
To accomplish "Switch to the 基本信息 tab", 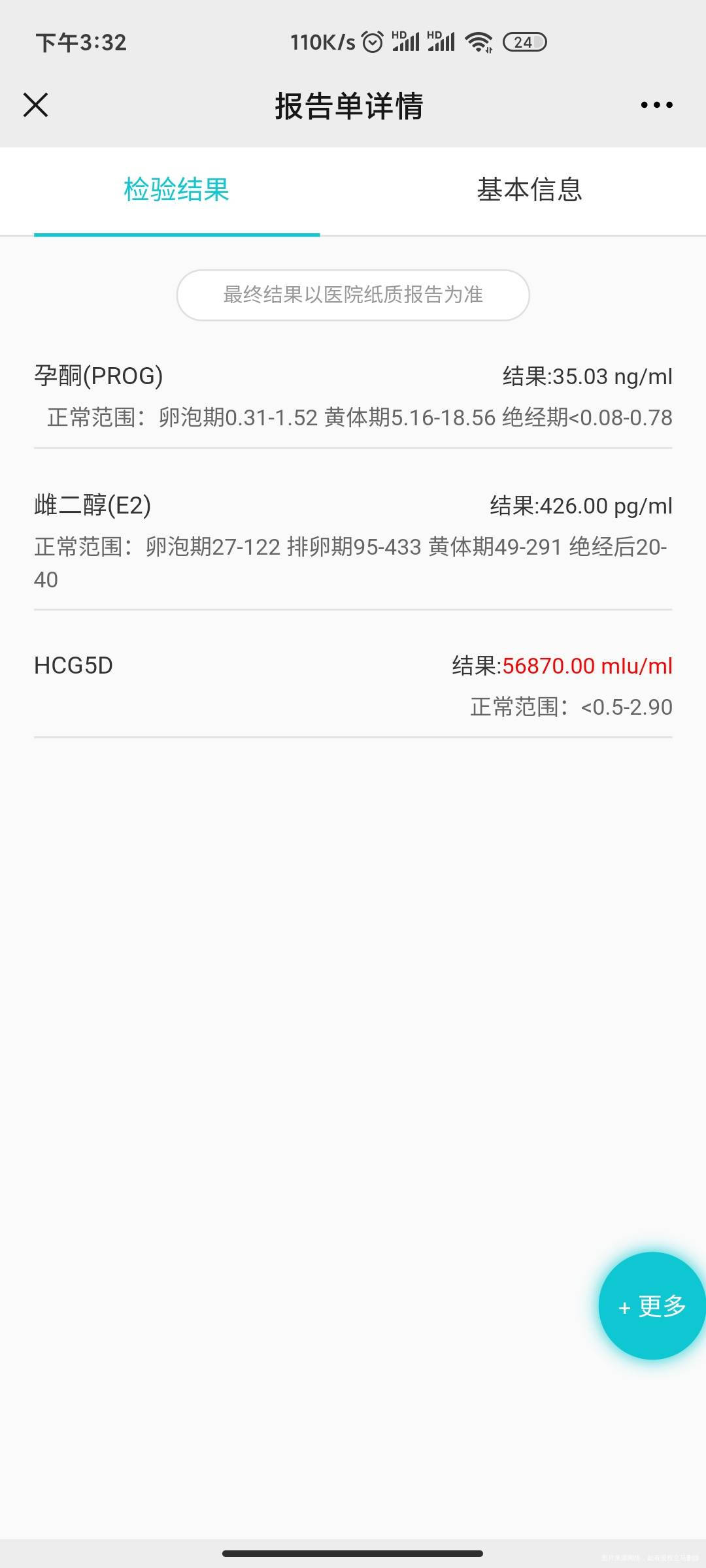I will 529,190.
